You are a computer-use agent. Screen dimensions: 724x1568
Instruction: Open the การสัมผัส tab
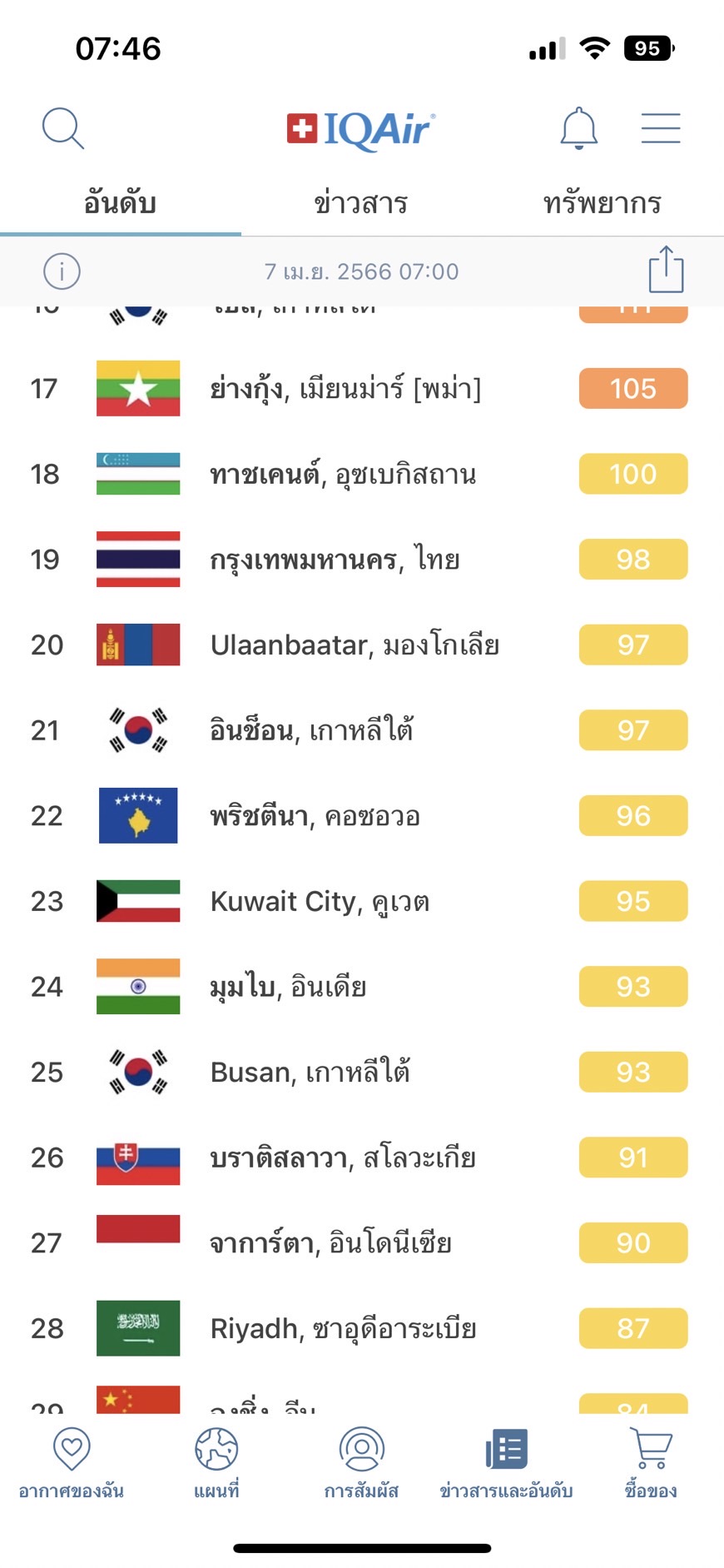coord(361,1463)
